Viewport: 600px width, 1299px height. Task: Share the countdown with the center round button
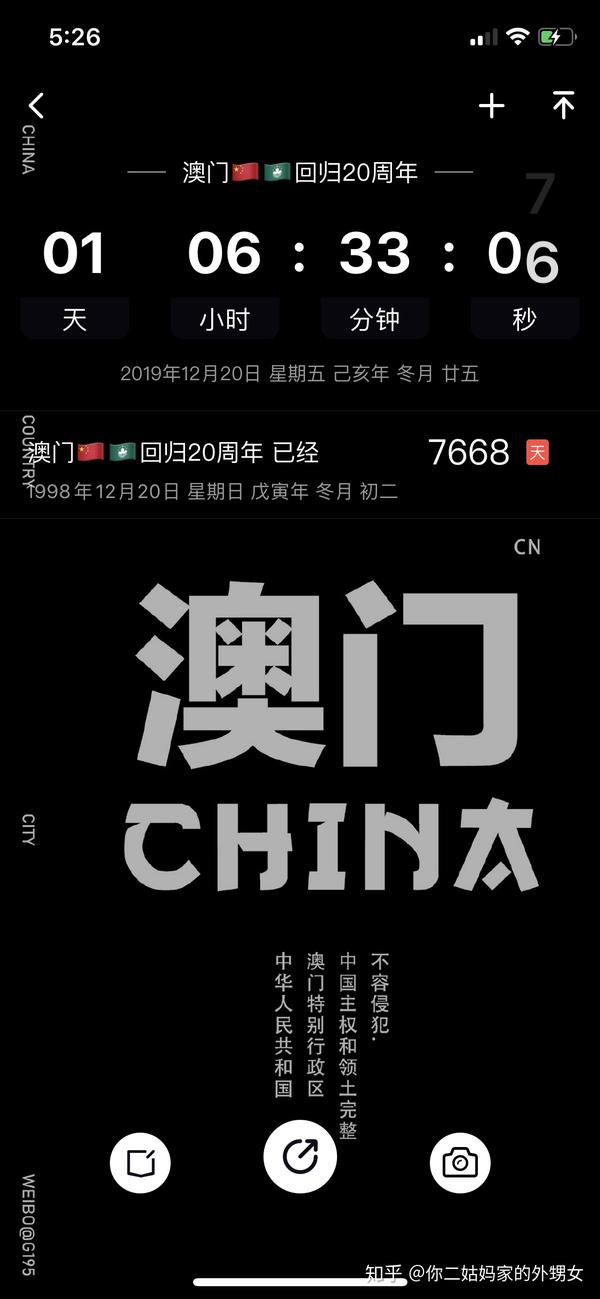coord(300,1157)
